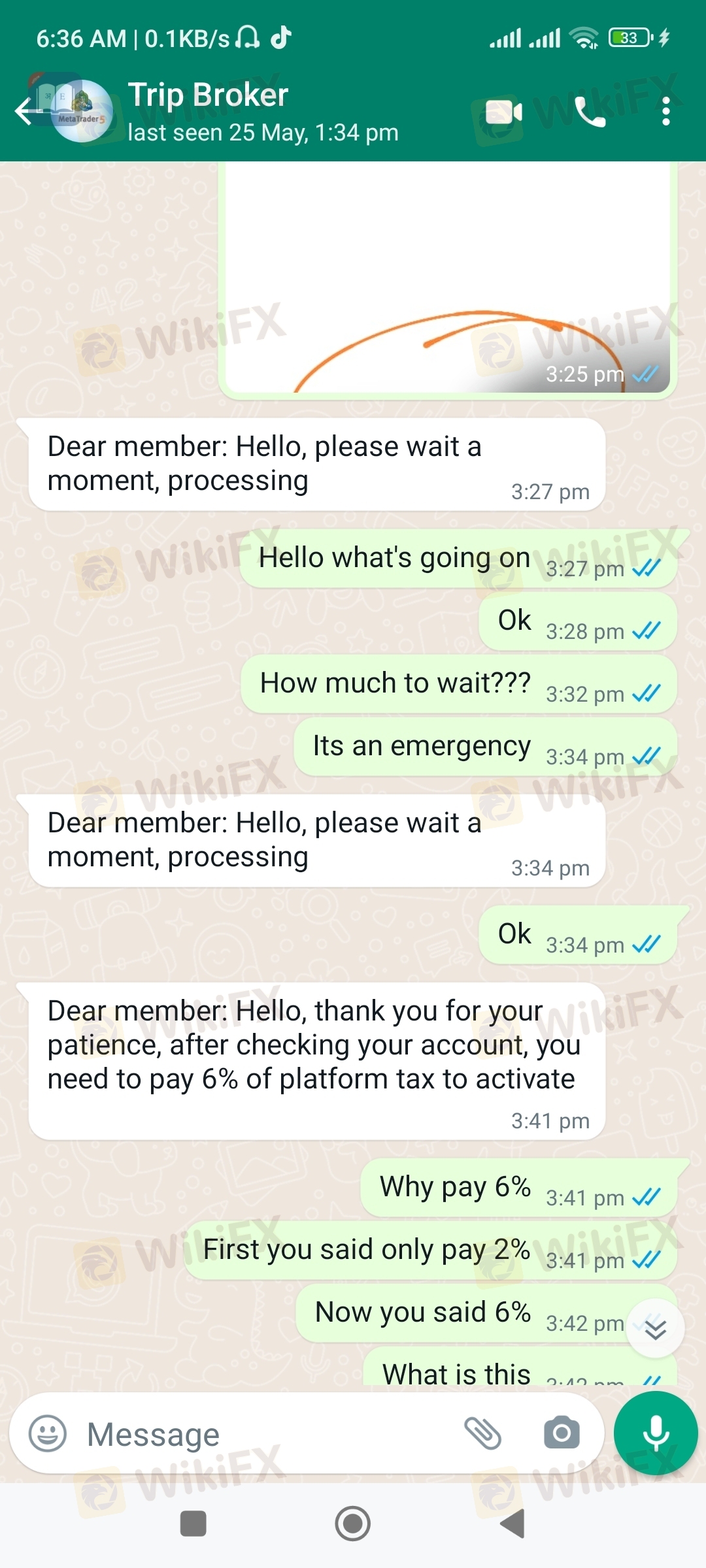This screenshot has width=706, height=1568.
Task: Start a voice call with Trip Broker
Action: click(x=590, y=112)
